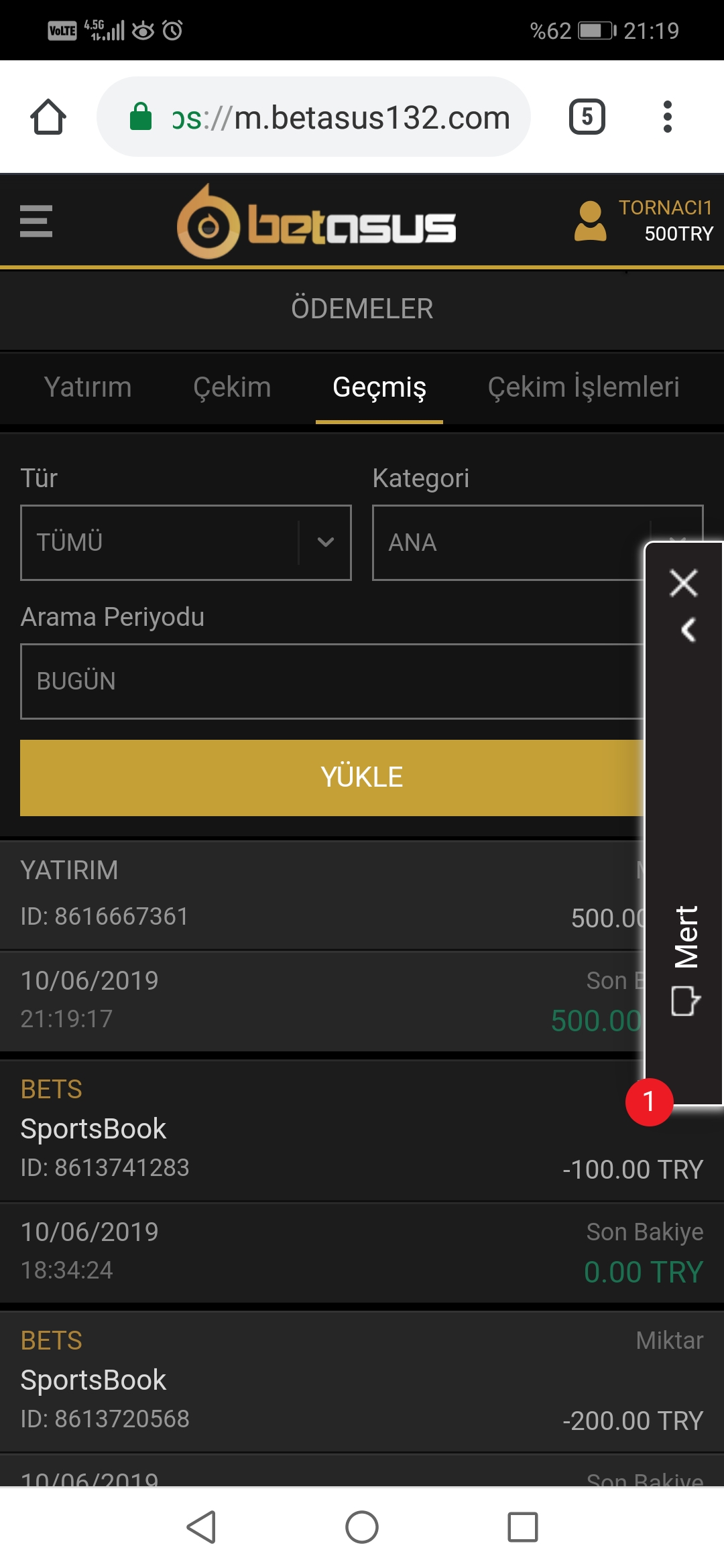
Task: Open the browser tab switcher
Action: (x=587, y=117)
